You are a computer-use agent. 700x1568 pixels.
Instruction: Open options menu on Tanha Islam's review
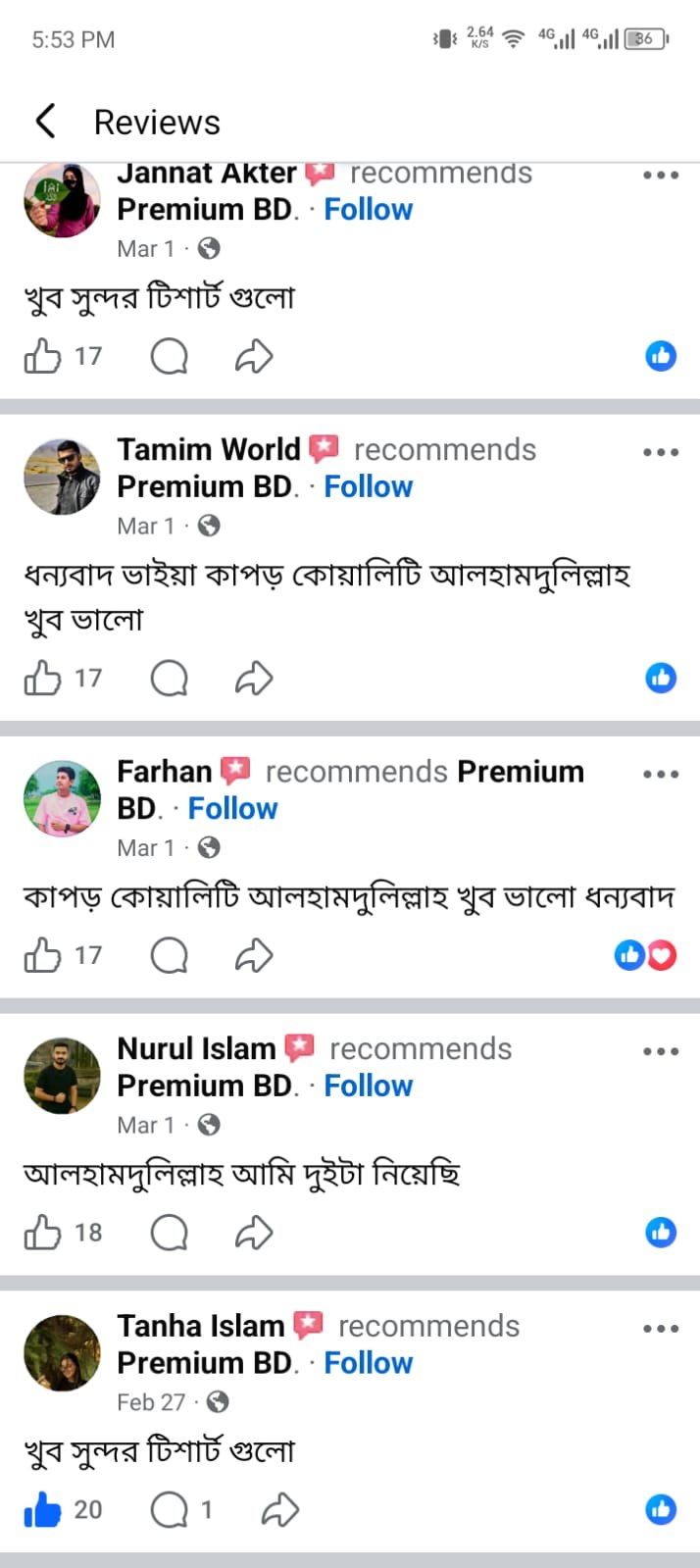(x=661, y=1329)
